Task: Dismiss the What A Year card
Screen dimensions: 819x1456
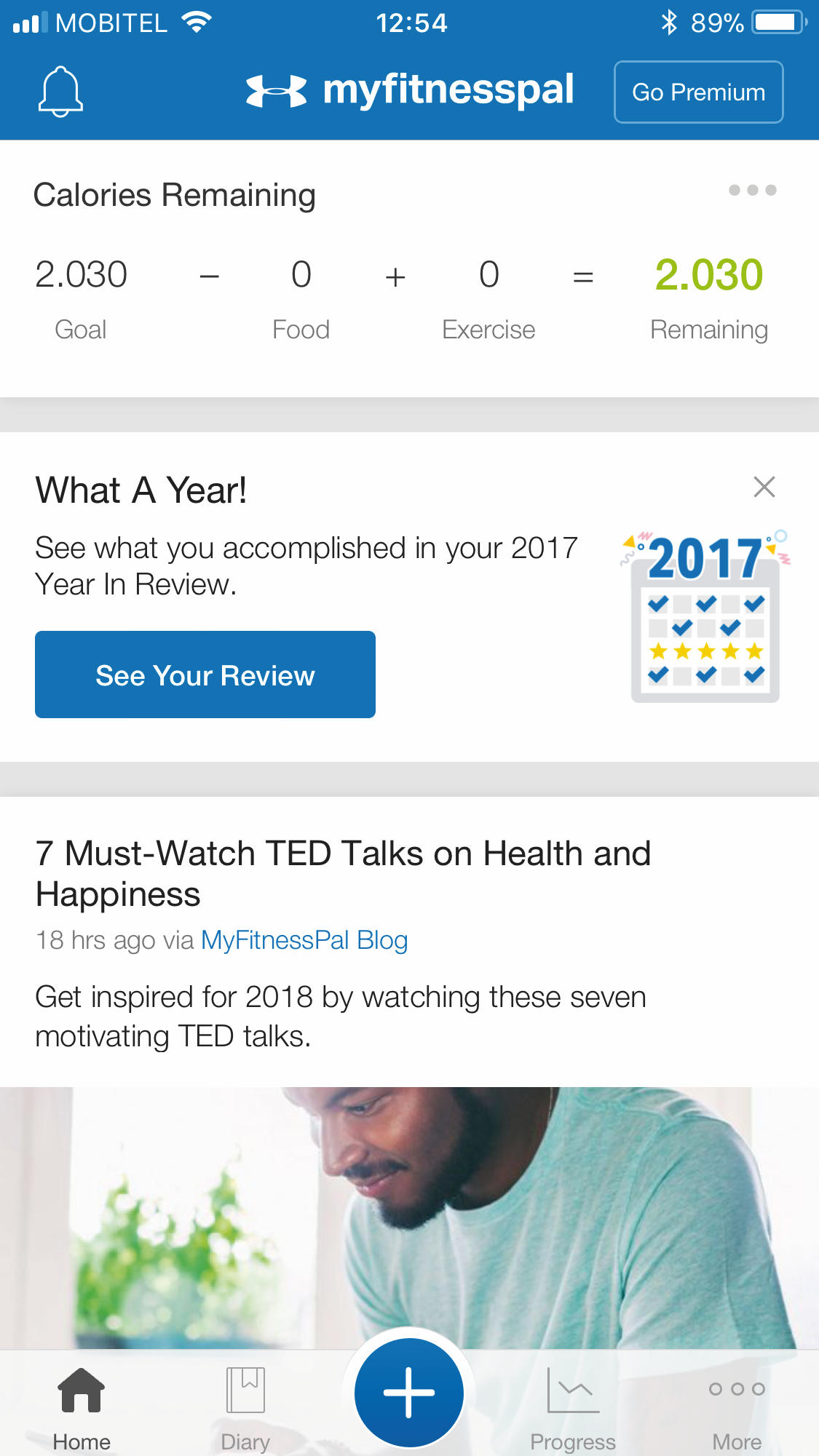Action: click(x=764, y=487)
